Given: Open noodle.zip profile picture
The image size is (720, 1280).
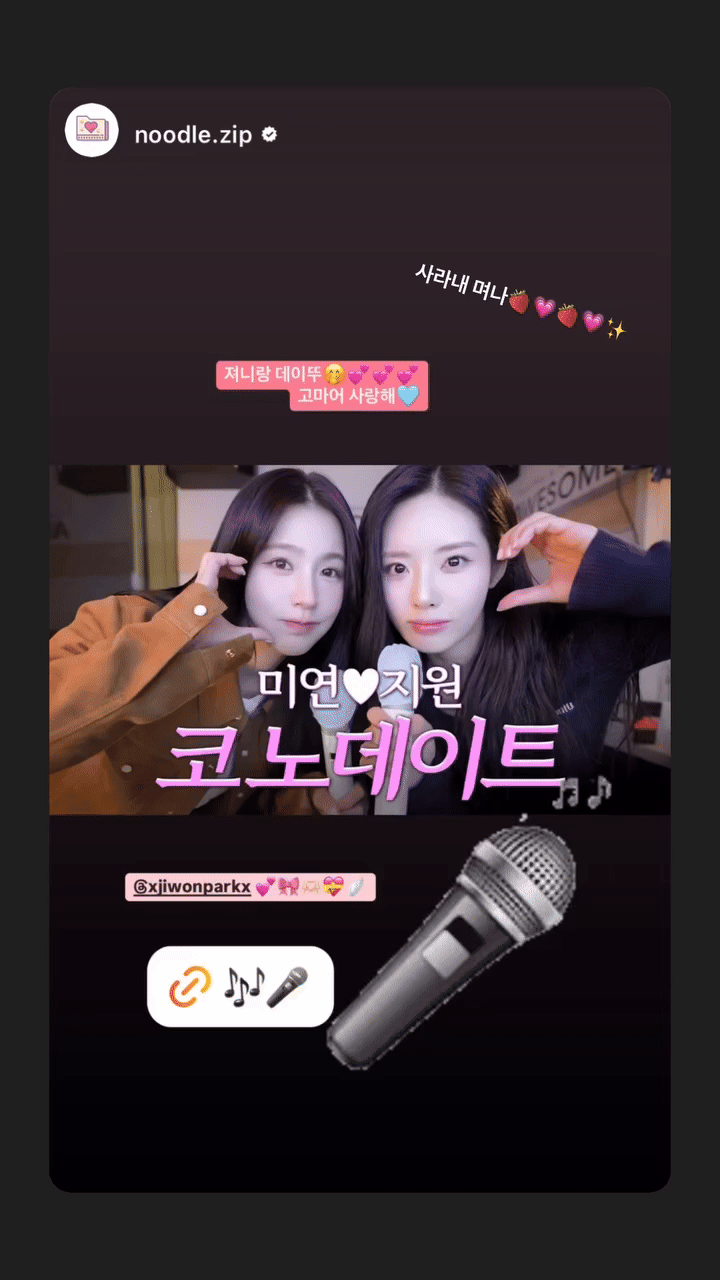Looking at the screenshot, I should (92, 130).
